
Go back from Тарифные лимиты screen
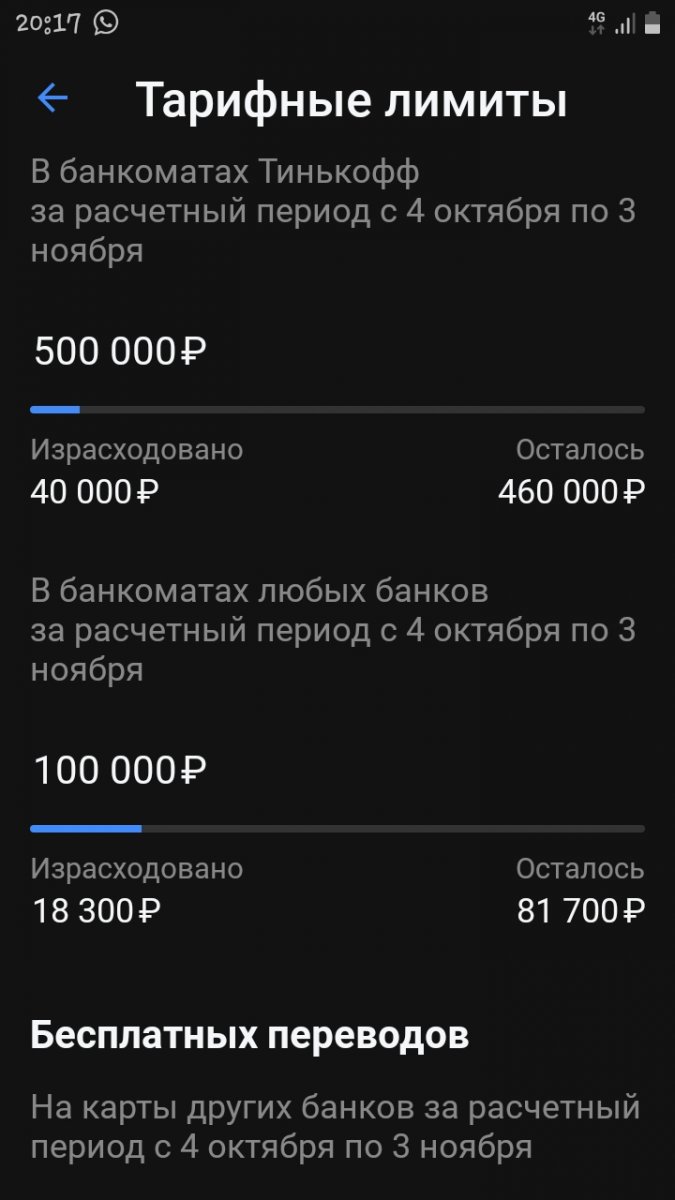52,98
